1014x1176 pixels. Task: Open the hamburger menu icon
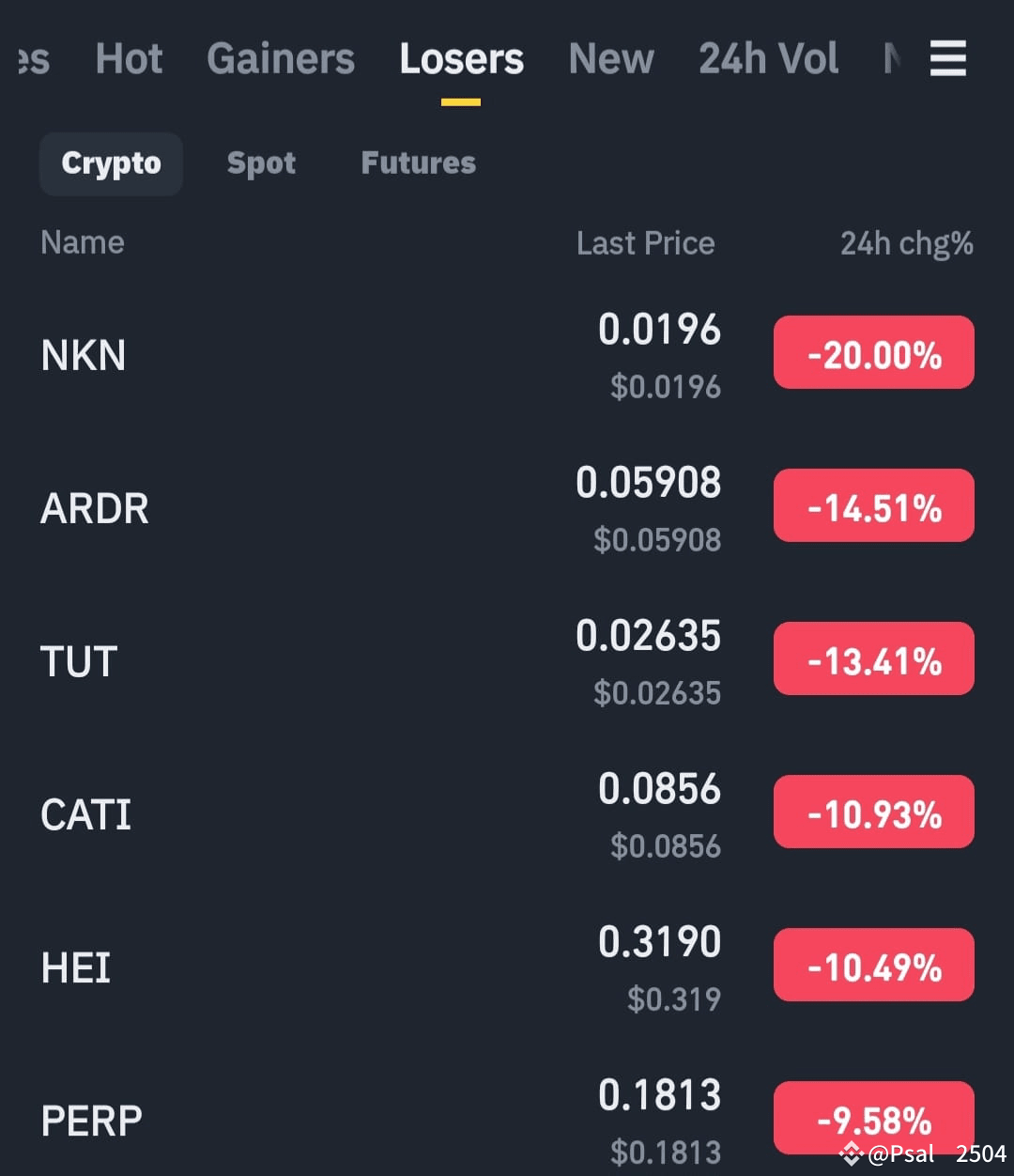[x=948, y=58]
